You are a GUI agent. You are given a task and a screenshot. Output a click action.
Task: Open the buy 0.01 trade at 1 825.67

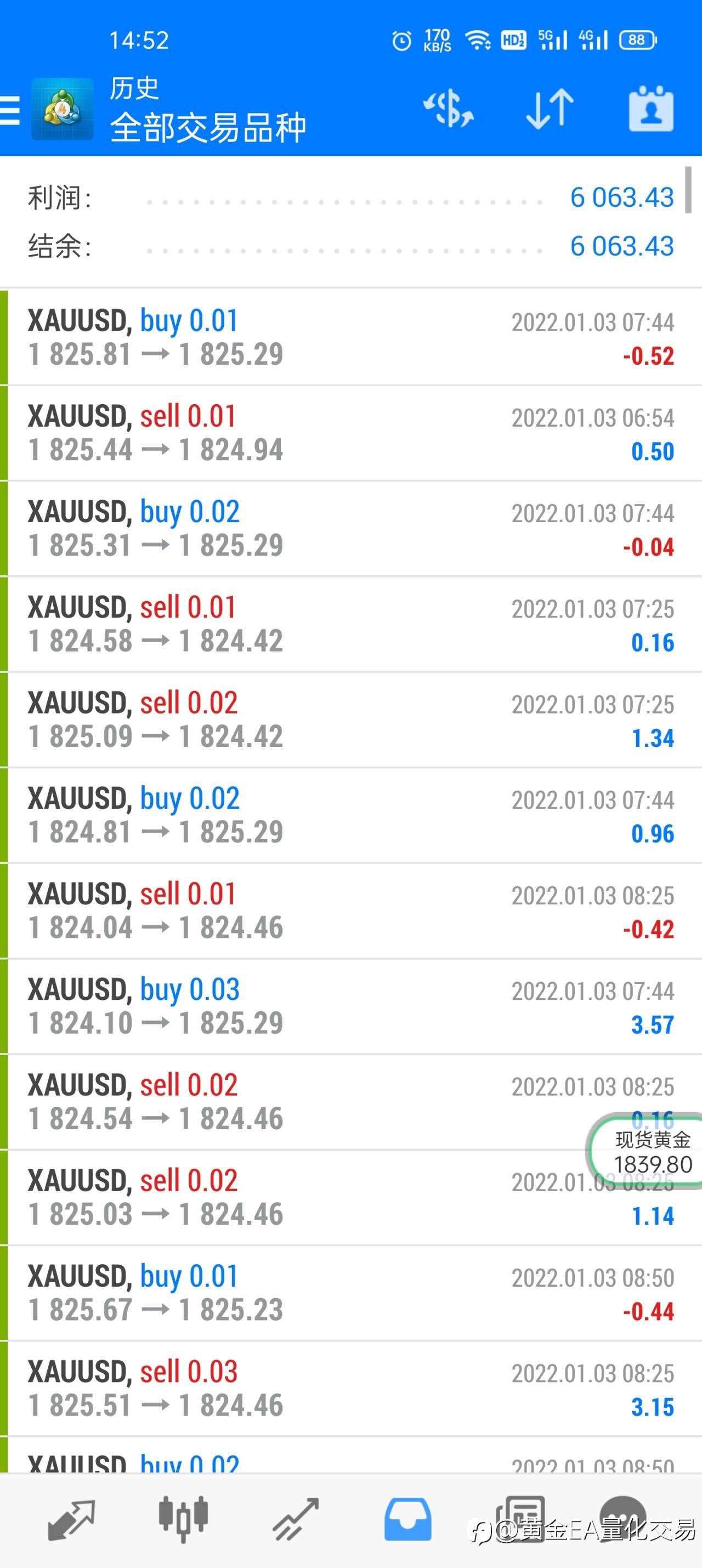pos(350,1293)
